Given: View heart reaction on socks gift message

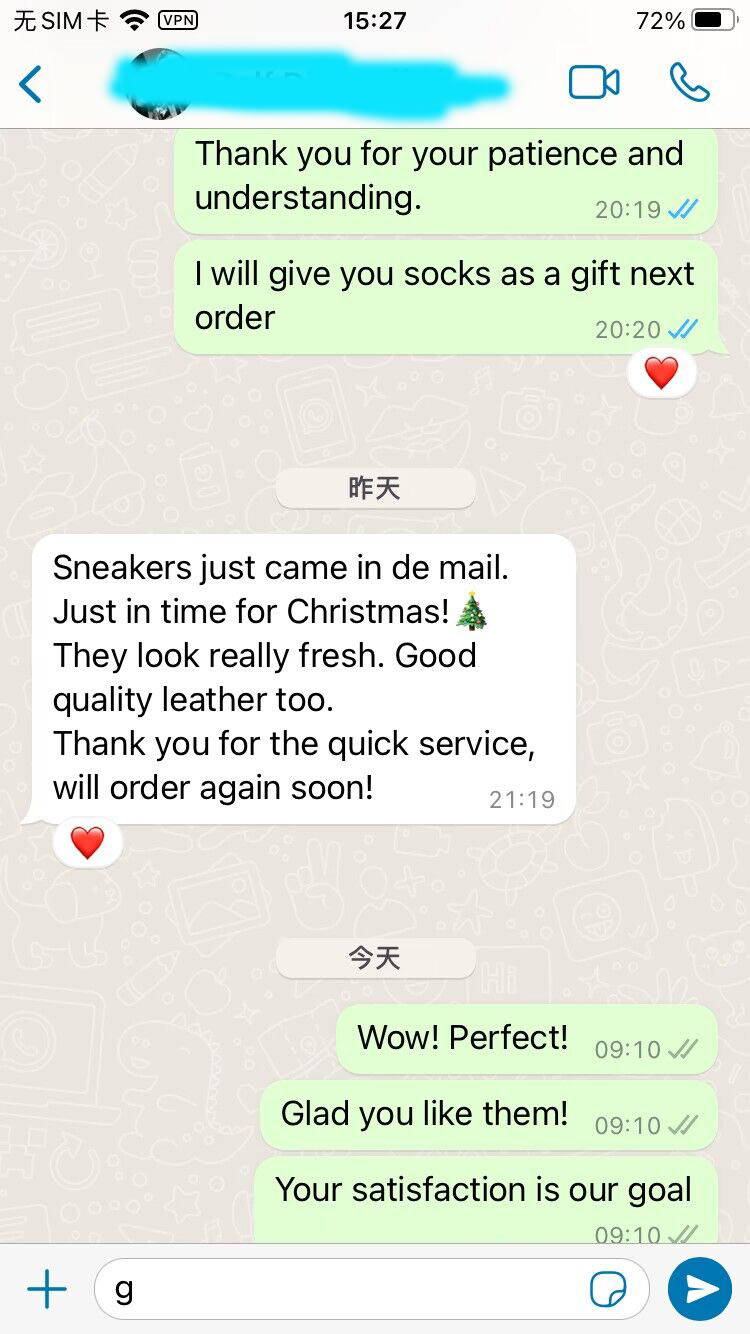Looking at the screenshot, I should [x=661, y=374].
